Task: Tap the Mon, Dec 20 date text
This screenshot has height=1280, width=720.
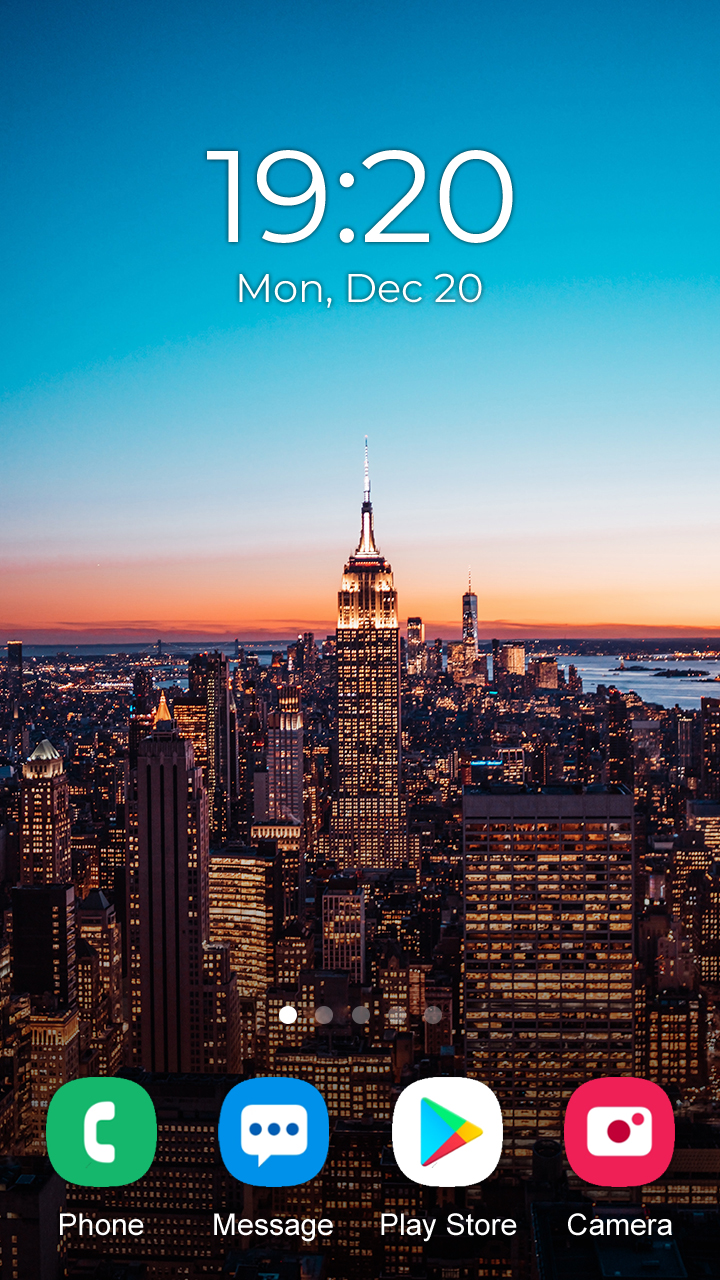Action: 360,289
